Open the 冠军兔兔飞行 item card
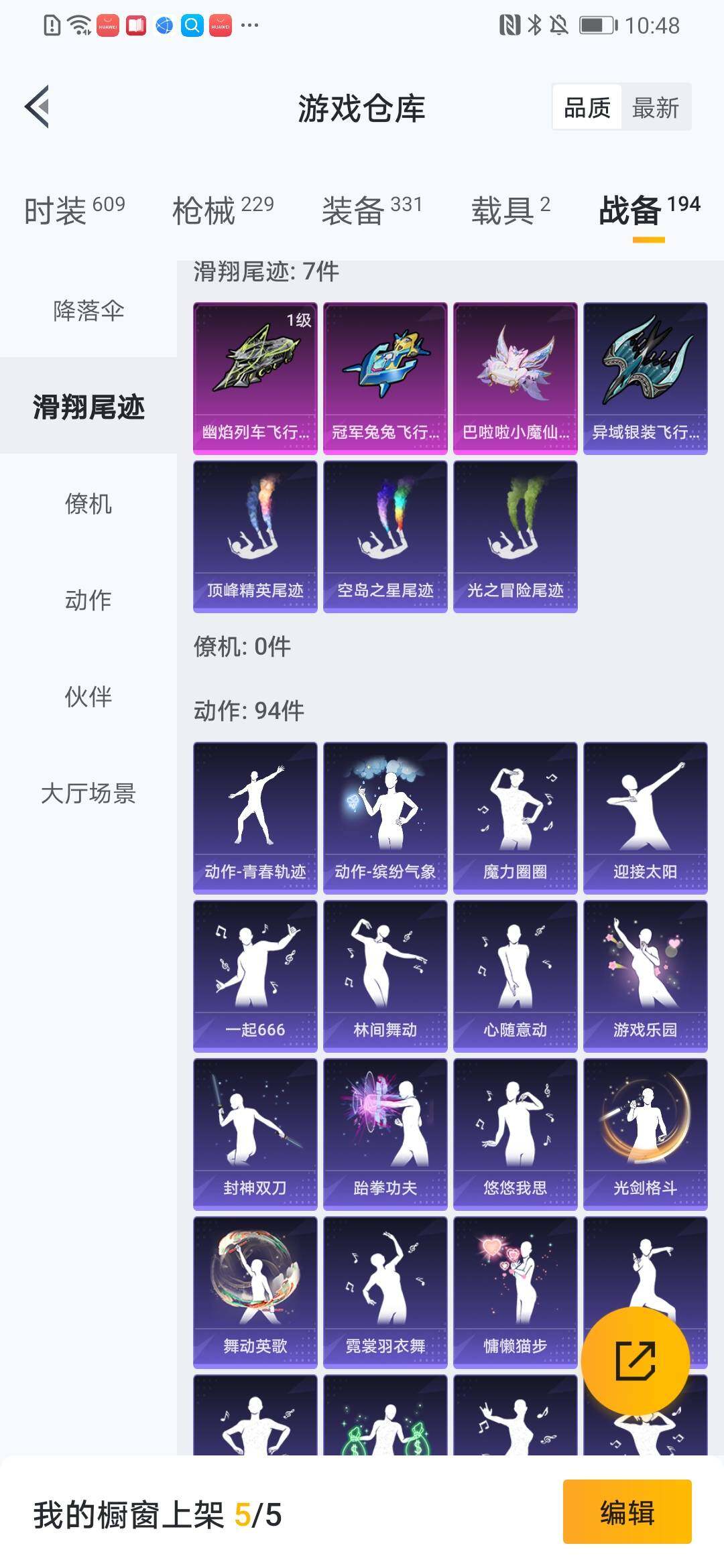Viewport: 724px width, 1568px height. coord(385,378)
